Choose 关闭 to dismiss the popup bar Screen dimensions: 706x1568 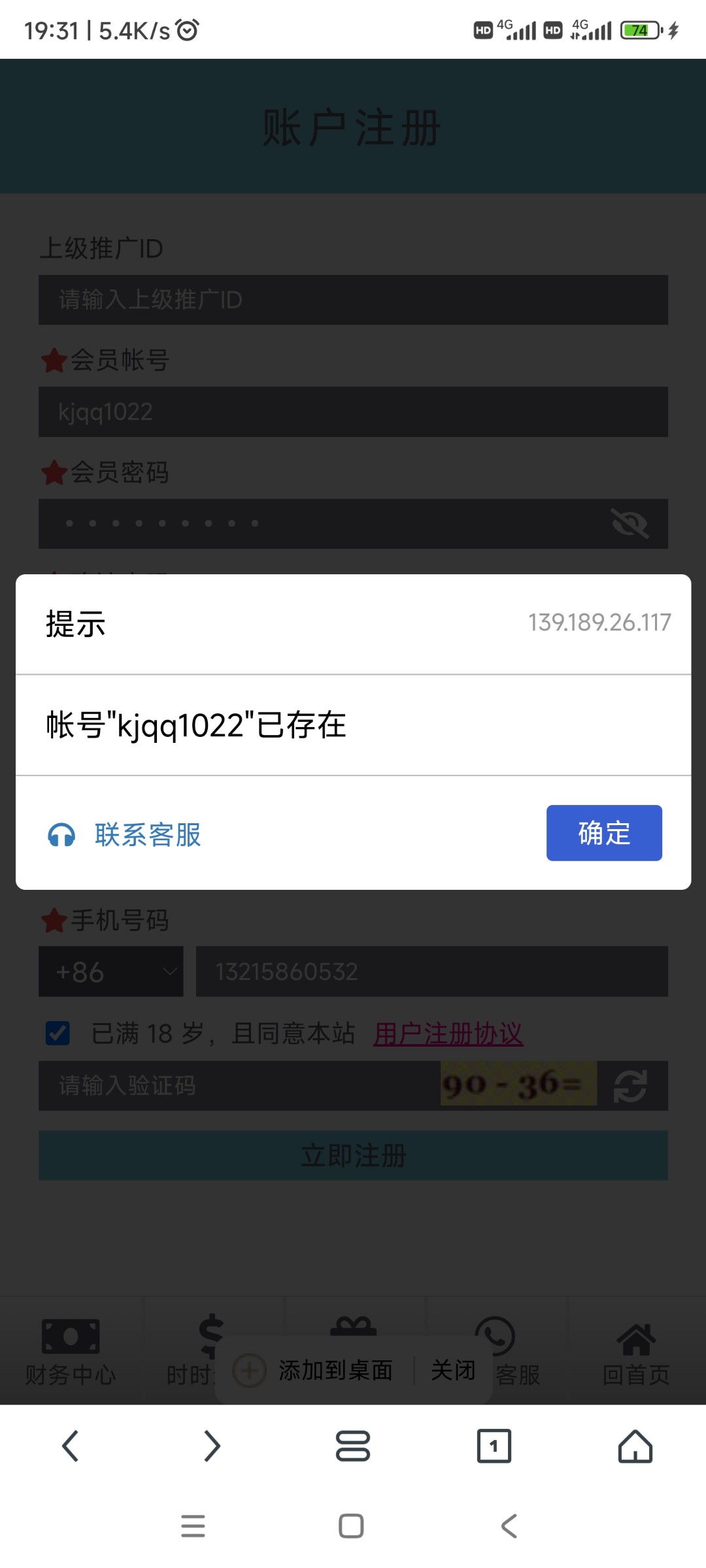pos(454,1371)
